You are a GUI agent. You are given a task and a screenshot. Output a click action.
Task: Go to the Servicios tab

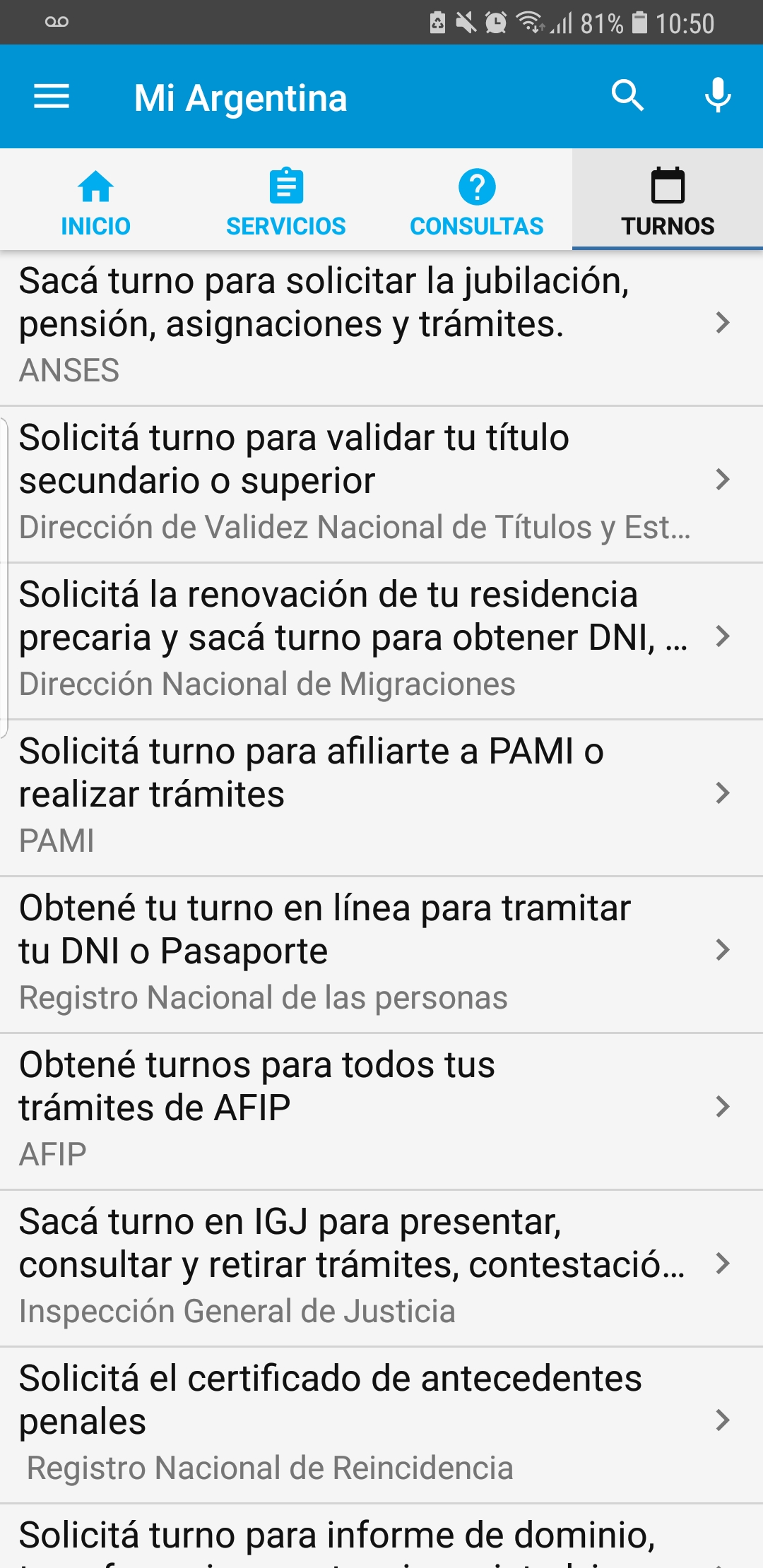coord(286,201)
